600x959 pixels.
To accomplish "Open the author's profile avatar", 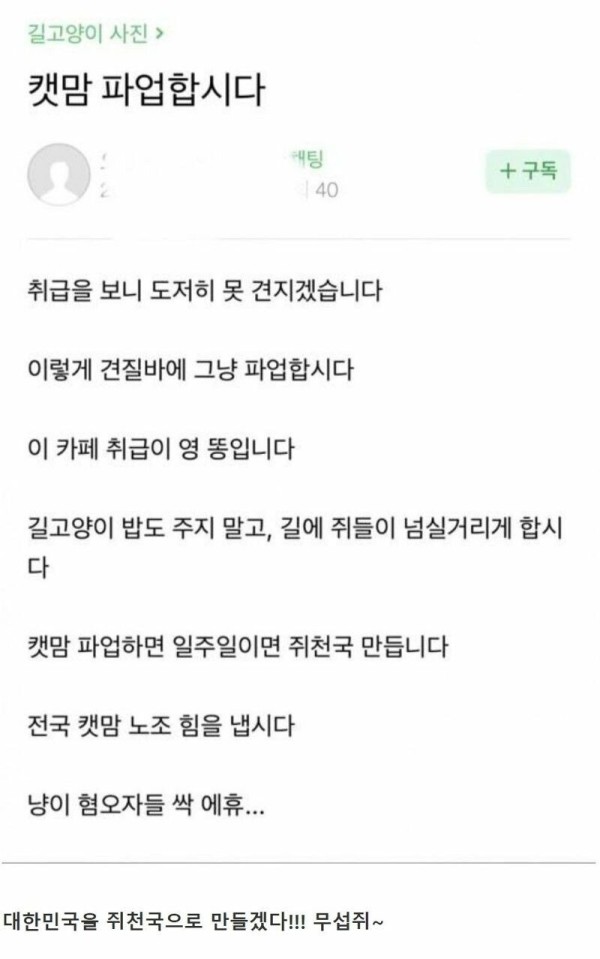I will 58,174.
